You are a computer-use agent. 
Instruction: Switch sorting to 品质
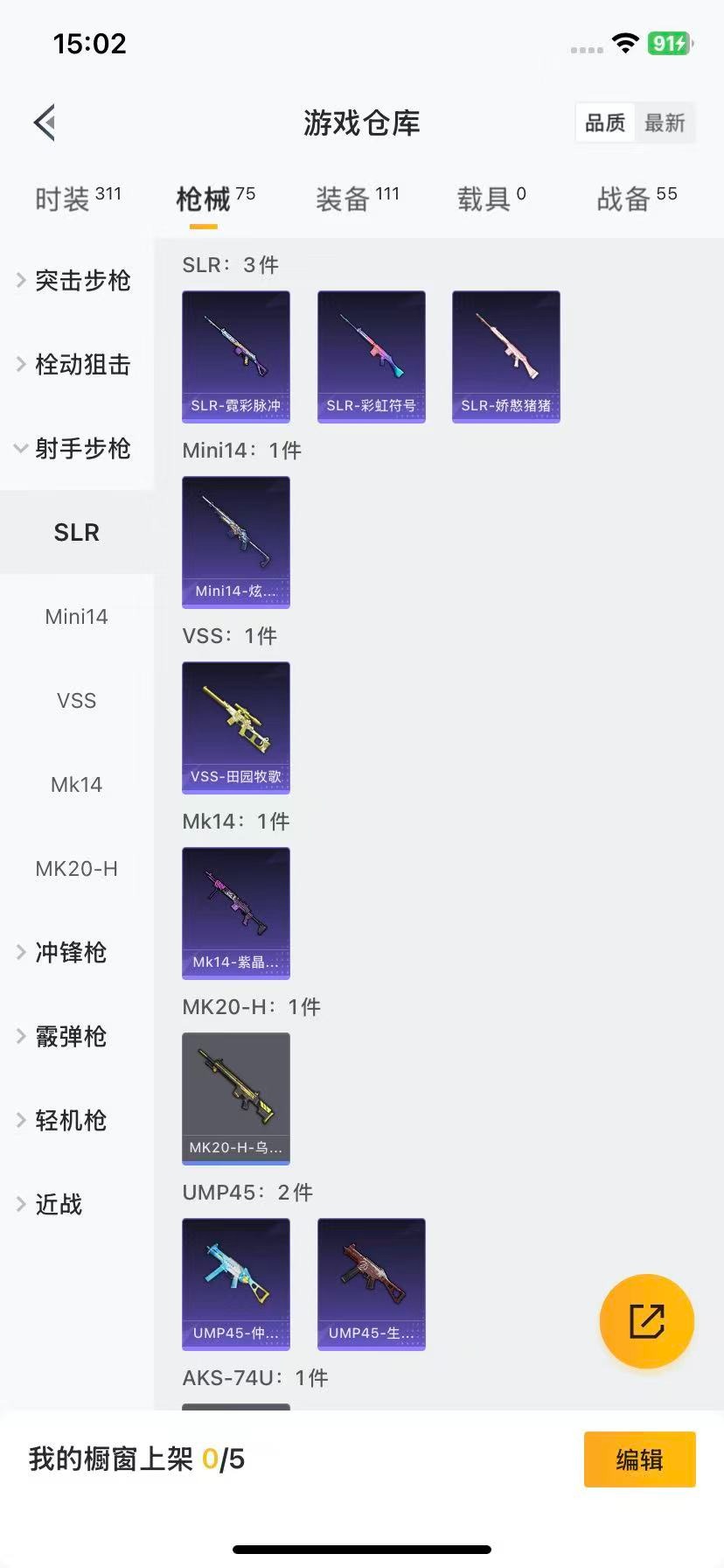click(604, 122)
